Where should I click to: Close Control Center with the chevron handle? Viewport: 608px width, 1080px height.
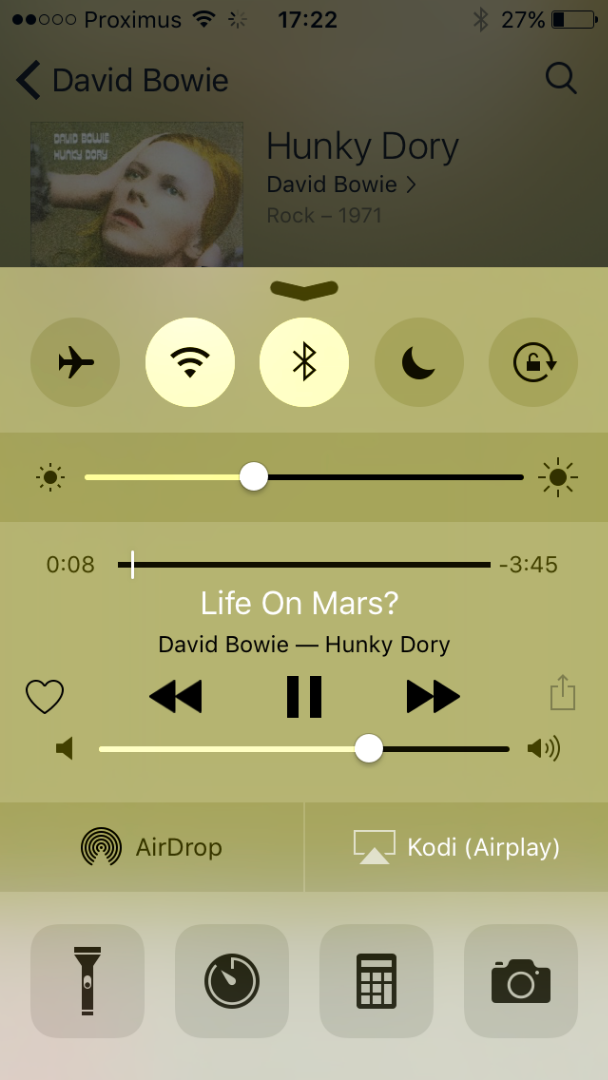(304, 289)
